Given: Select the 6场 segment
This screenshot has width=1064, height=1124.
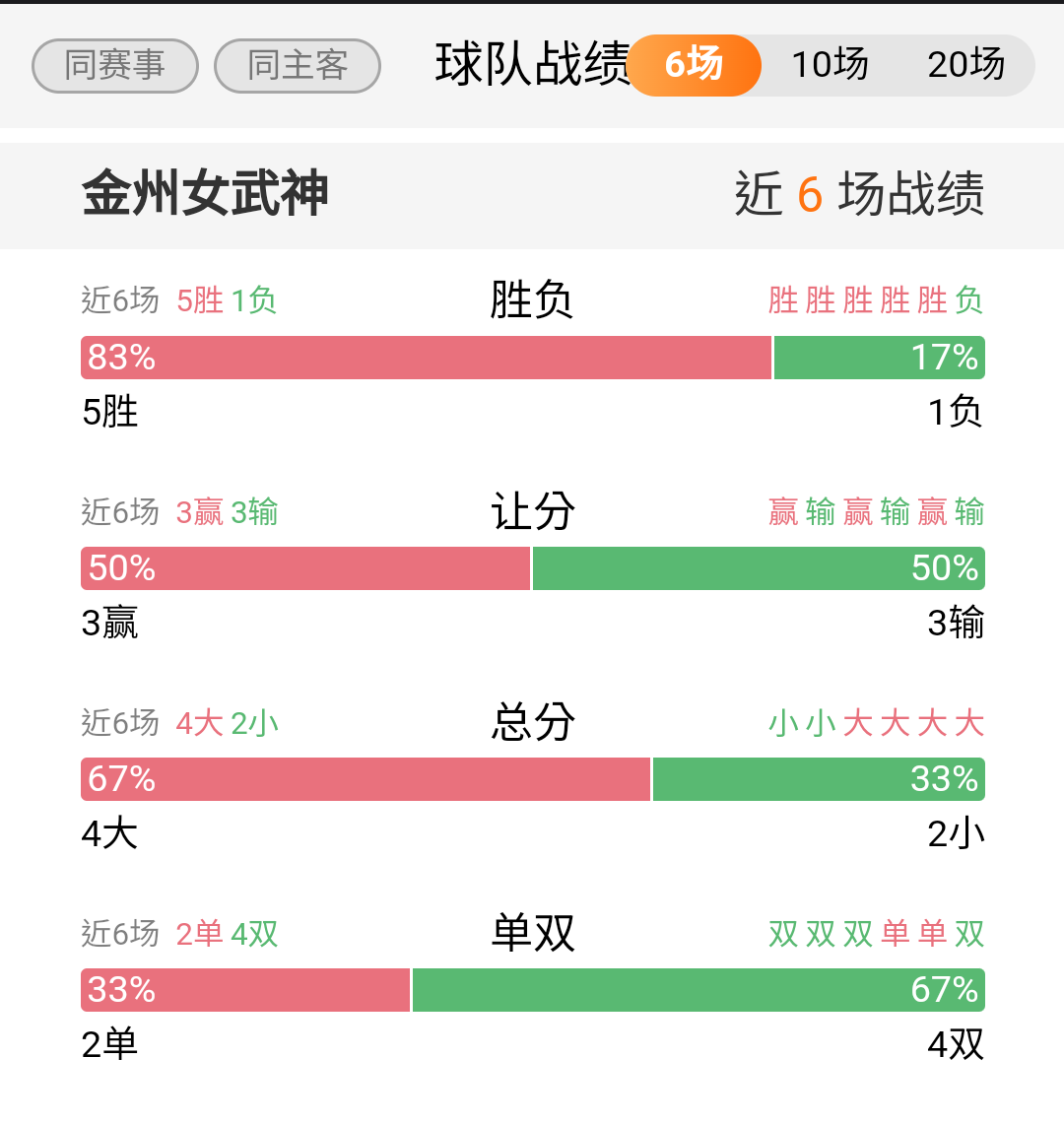Looking at the screenshot, I should click(694, 65).
